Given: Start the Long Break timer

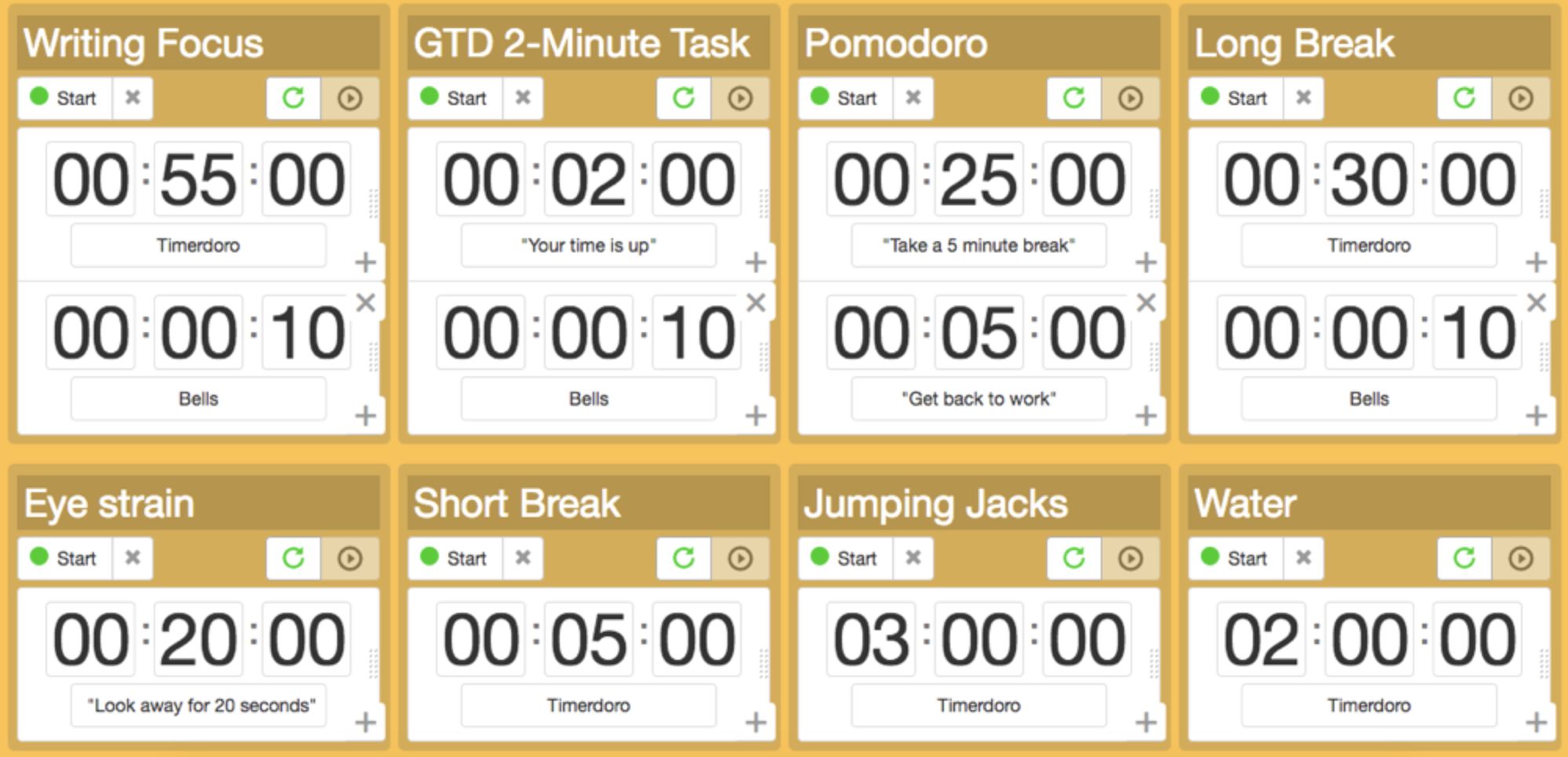Looking at the screenshot, I should click(1236, 98).
